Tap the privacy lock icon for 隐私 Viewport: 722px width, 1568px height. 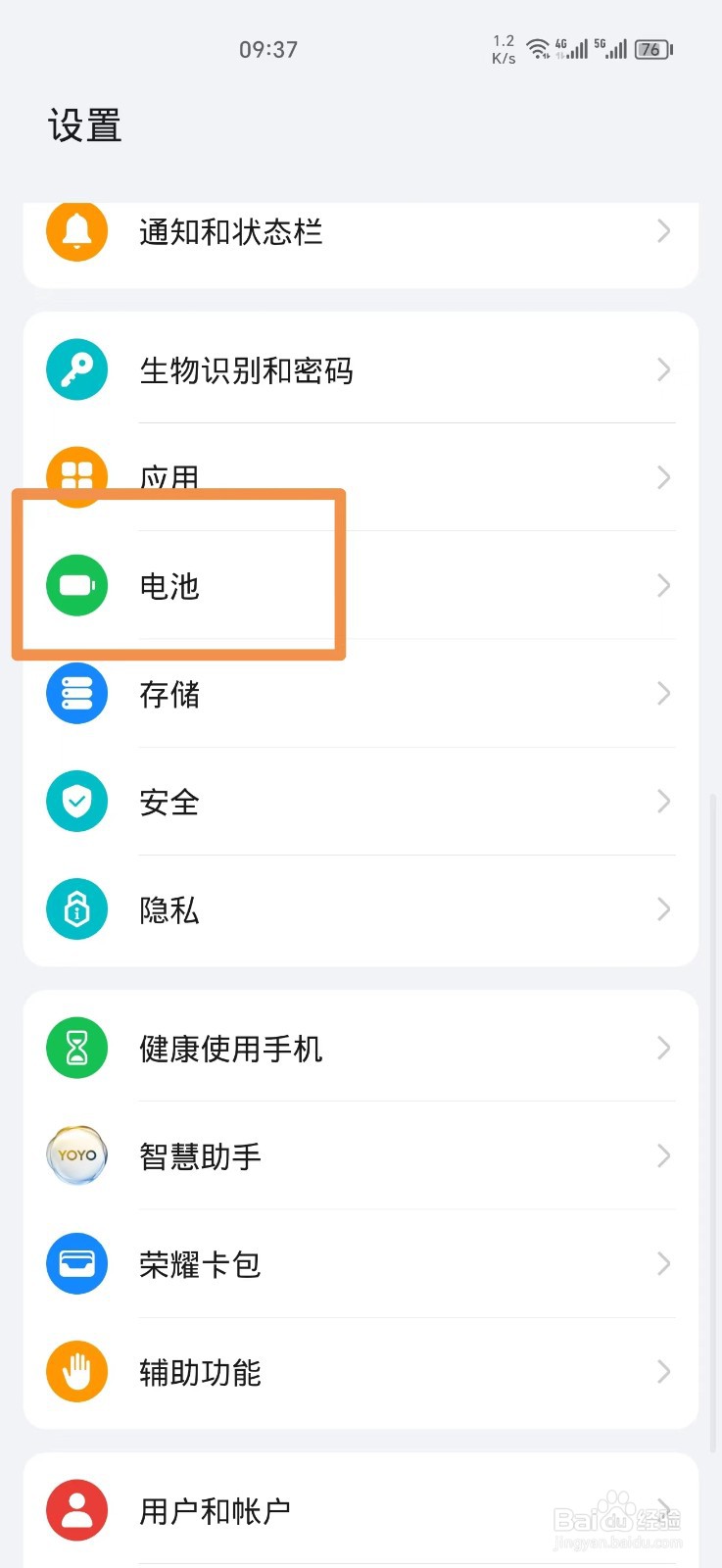(76, 909)
